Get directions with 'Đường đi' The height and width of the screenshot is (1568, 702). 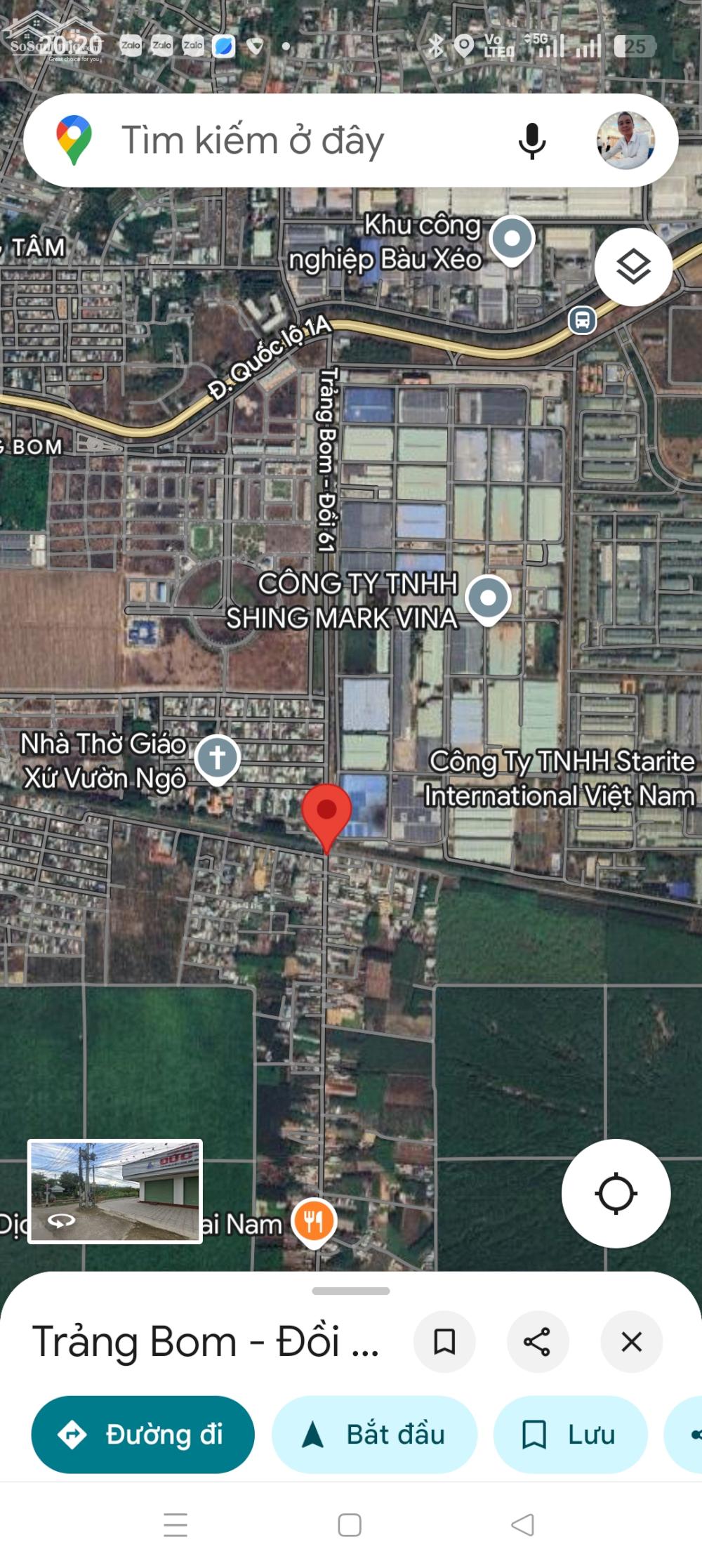coord(143,1435)
